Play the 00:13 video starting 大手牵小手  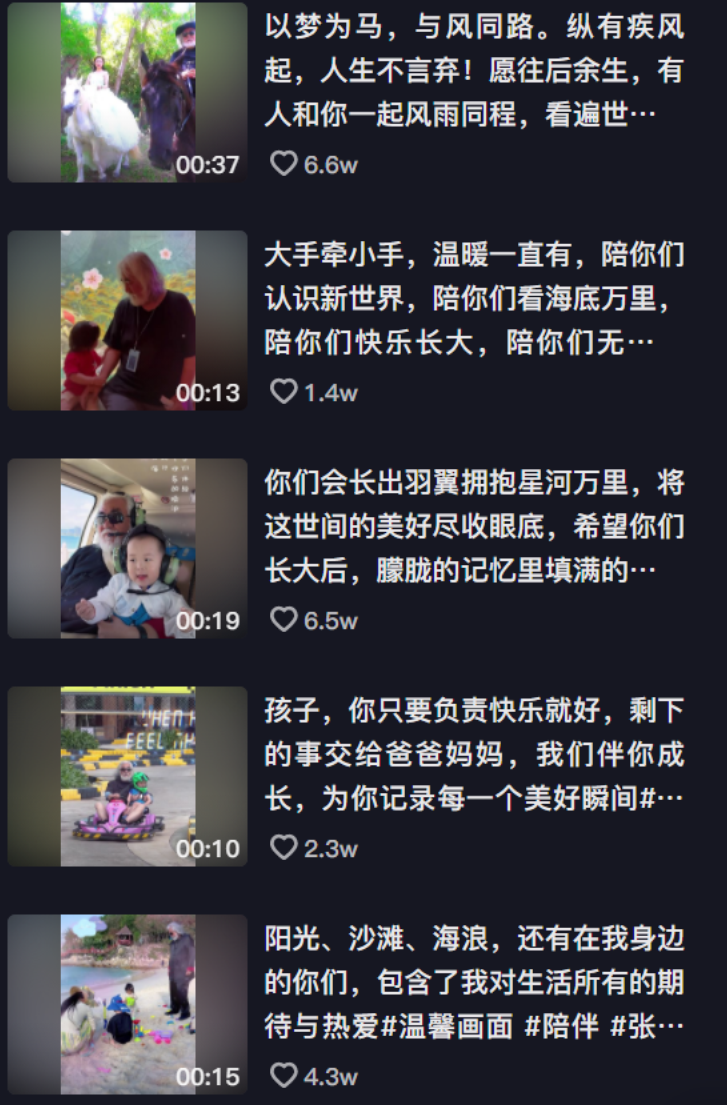127,320
